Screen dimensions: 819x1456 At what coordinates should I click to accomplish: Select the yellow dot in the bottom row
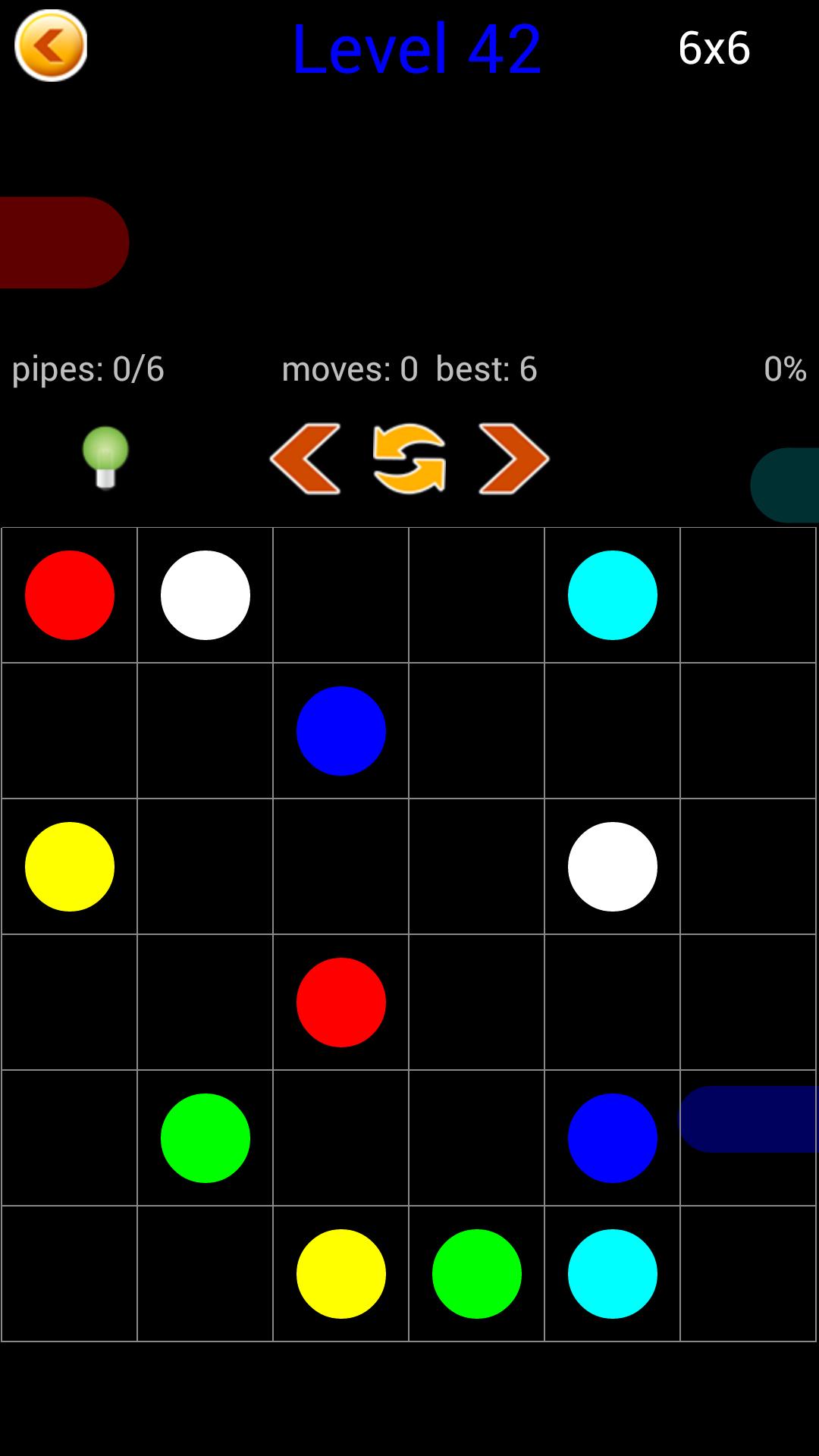point(341,1274)
